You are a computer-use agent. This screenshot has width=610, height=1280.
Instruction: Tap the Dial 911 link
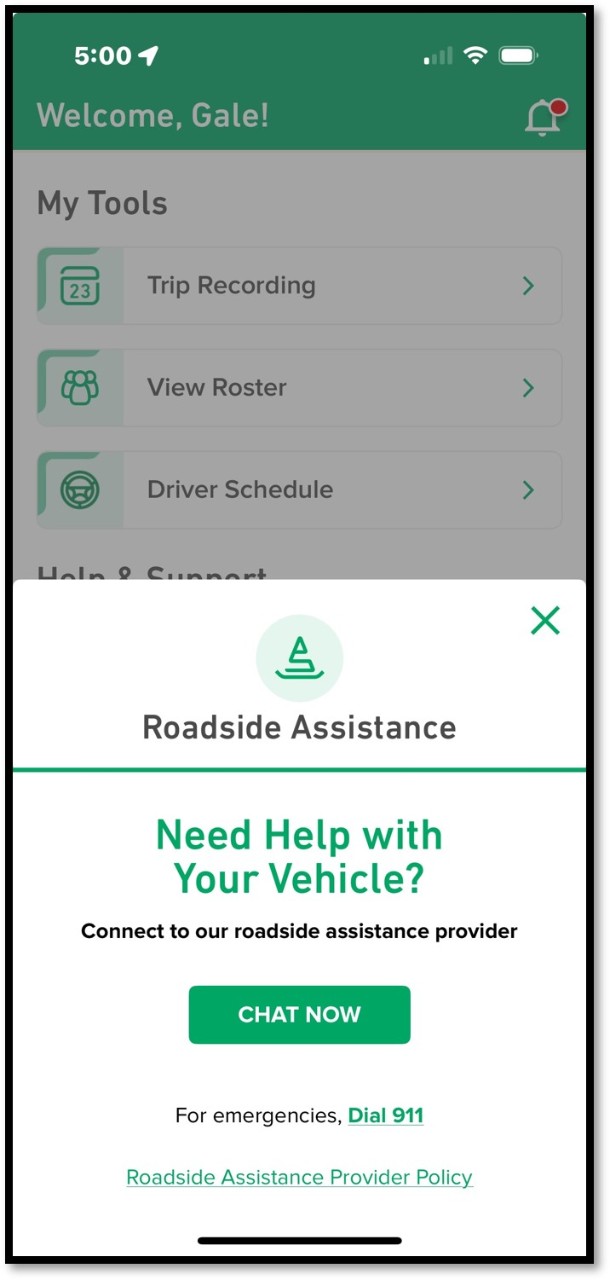coord(385,1115)
